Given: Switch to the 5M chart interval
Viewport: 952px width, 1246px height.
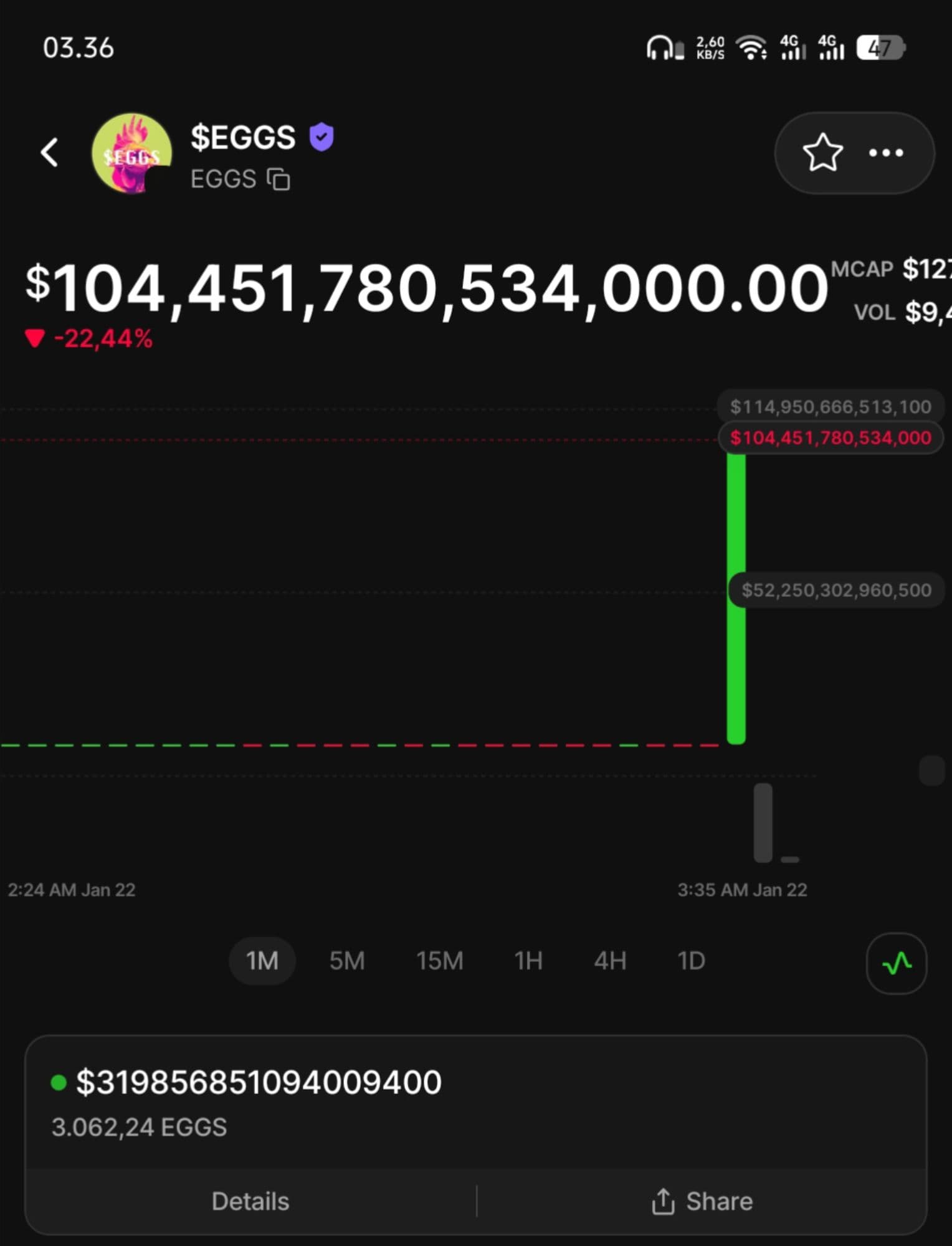Looking at the screenshot, I should (x=347, y=961).
